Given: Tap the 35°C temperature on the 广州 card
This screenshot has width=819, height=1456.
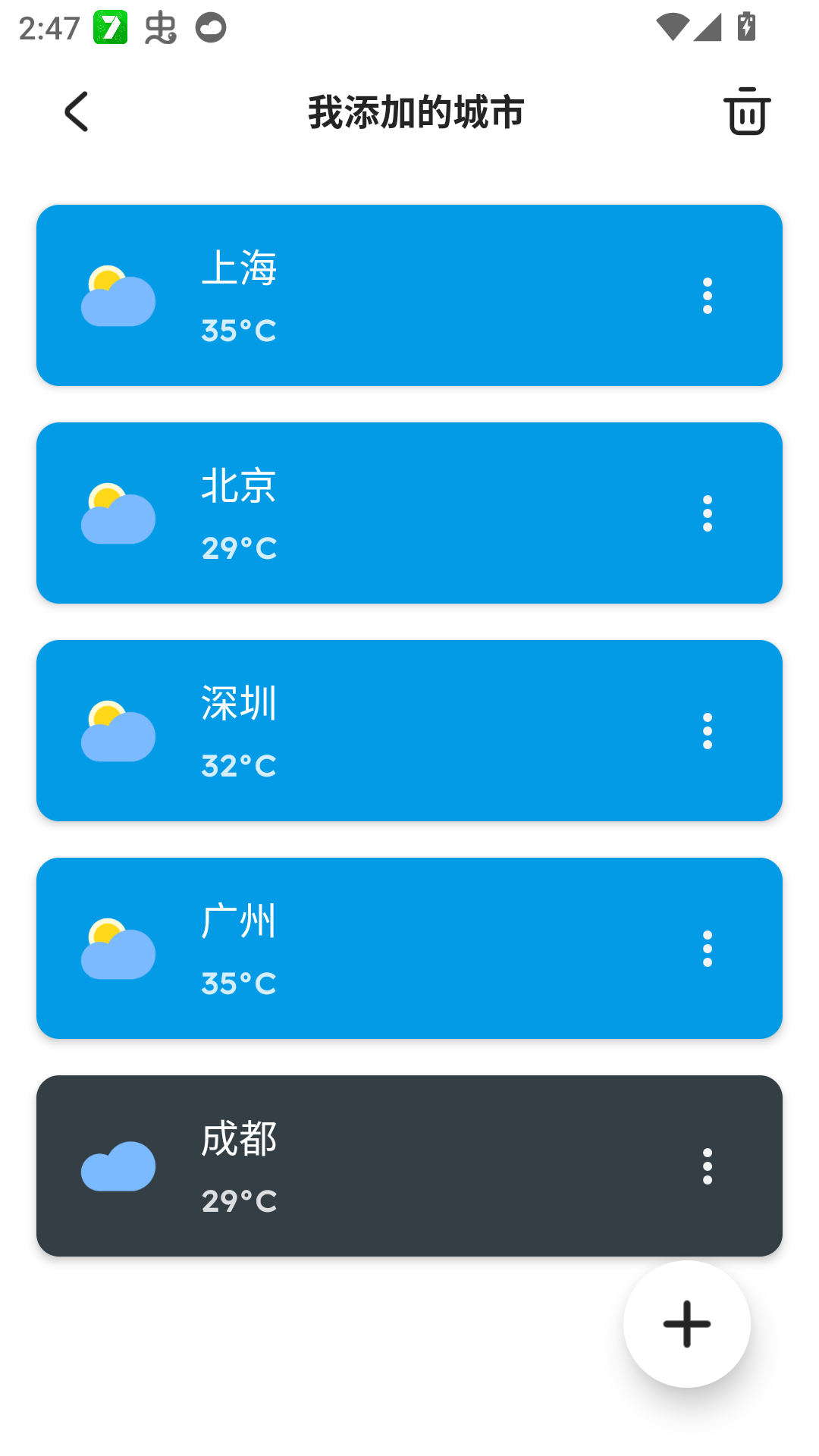Looking at the screenshot, I should 239,984.
